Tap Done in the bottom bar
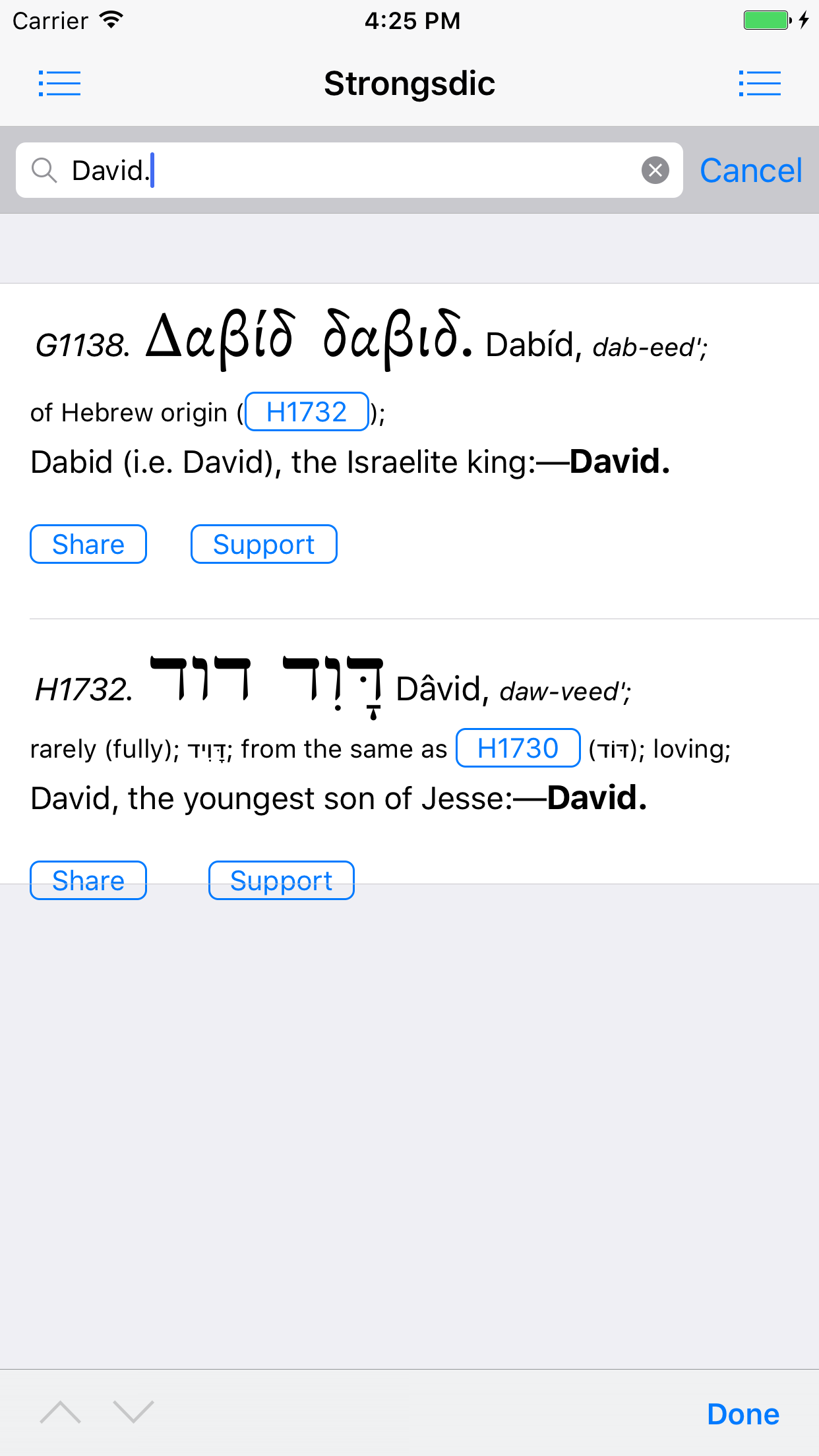Viewport: 819px width, 1456px height. tap(743, 1414)
